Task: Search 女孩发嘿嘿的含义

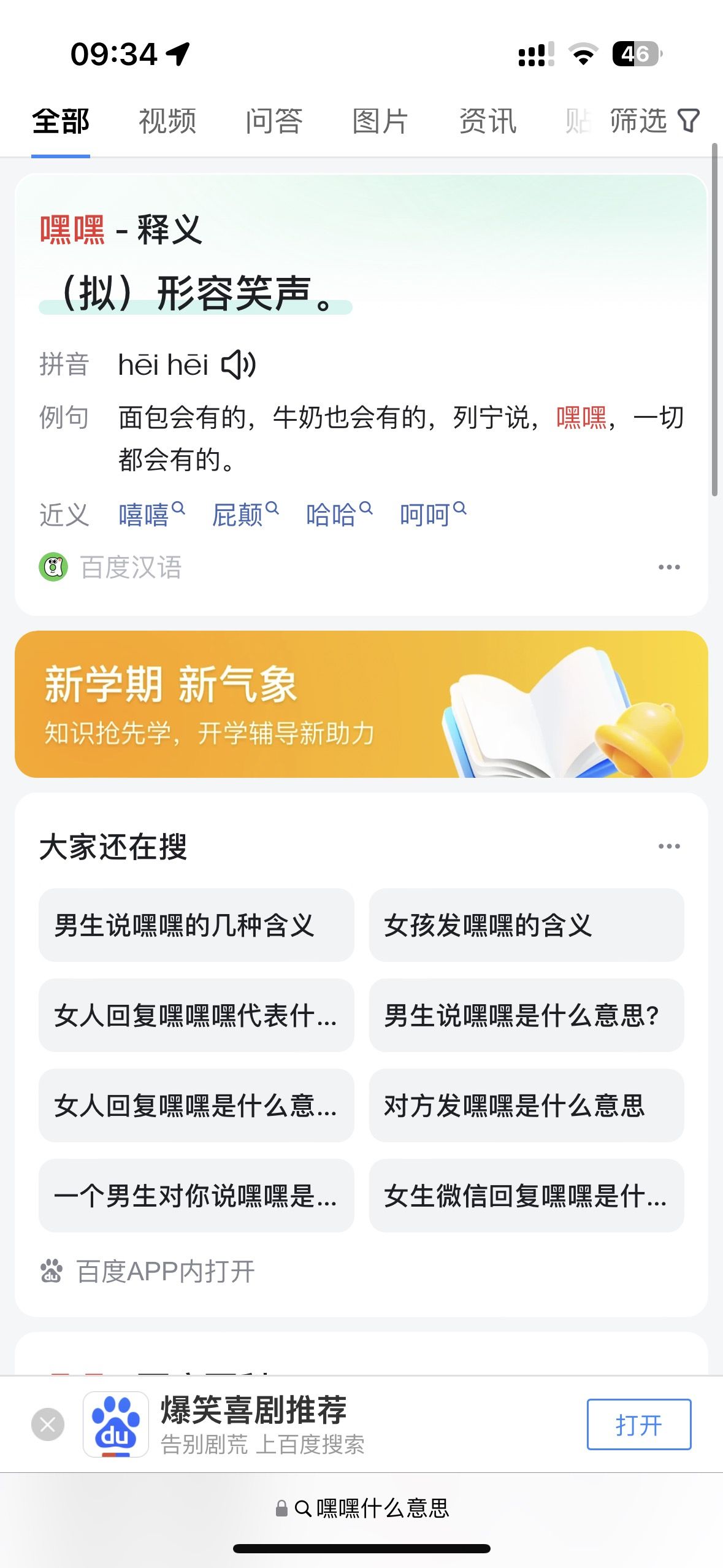Action: (x=526, y=925)
